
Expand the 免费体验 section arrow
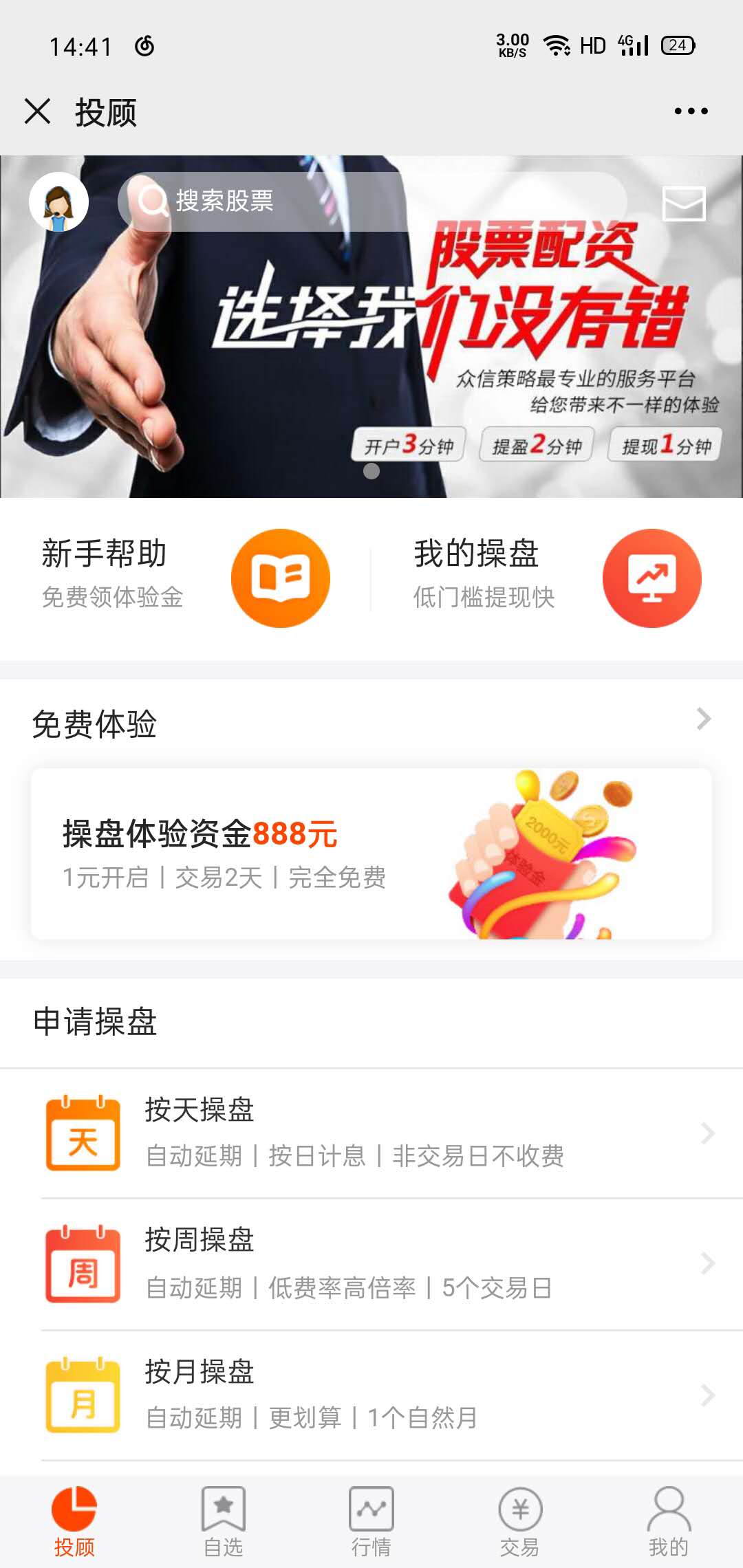[703, 719]
